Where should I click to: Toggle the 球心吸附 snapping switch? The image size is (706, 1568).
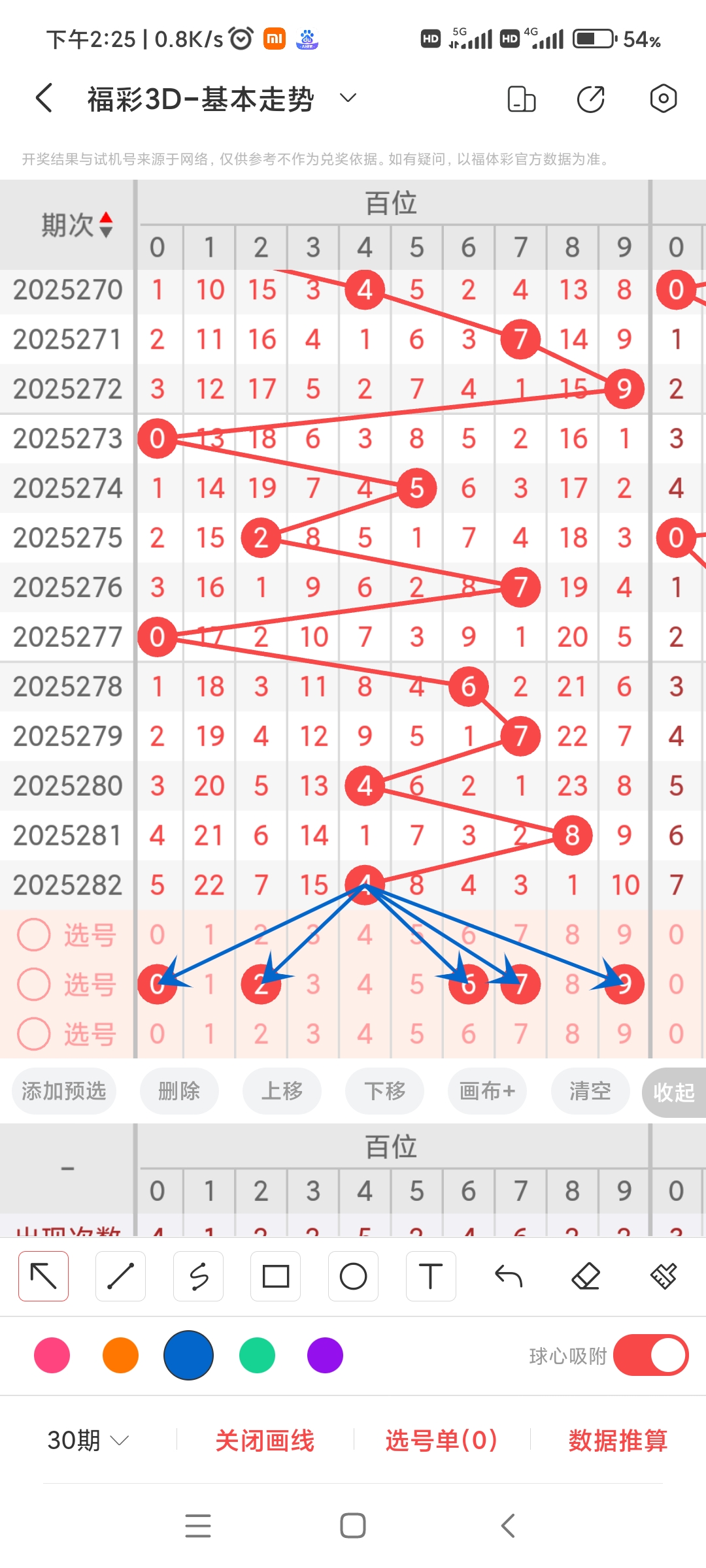649,1356
